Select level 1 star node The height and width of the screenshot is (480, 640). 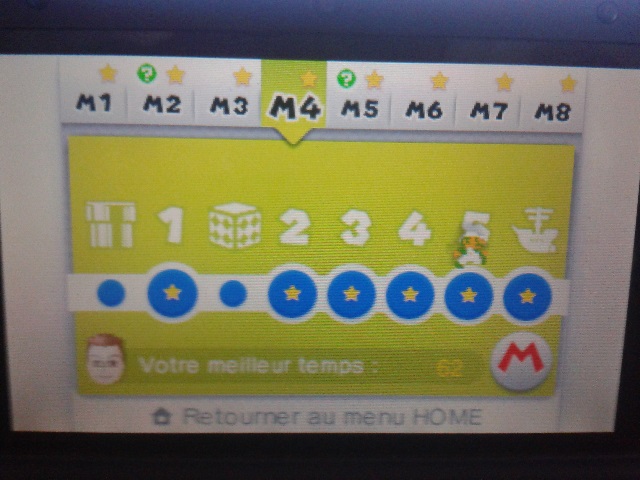click(x=172, y=293)
